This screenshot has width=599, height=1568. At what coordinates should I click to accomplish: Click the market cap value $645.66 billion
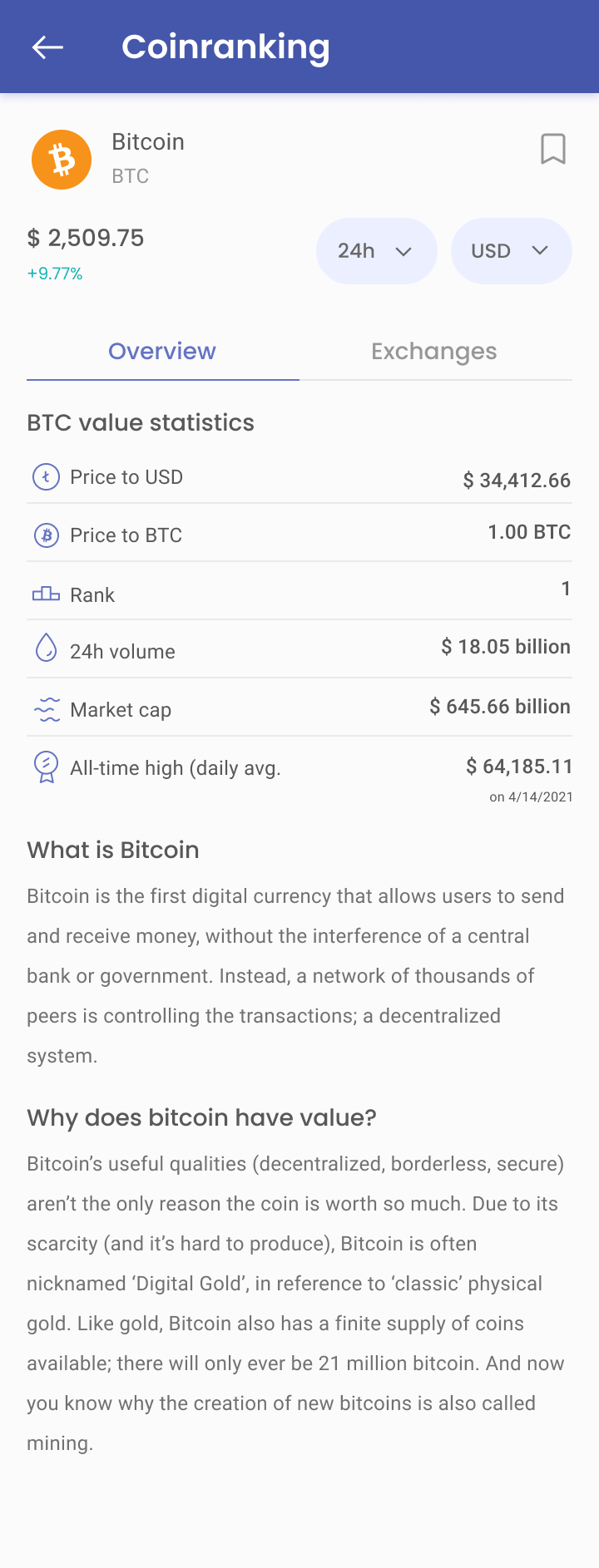click(500, 707)
